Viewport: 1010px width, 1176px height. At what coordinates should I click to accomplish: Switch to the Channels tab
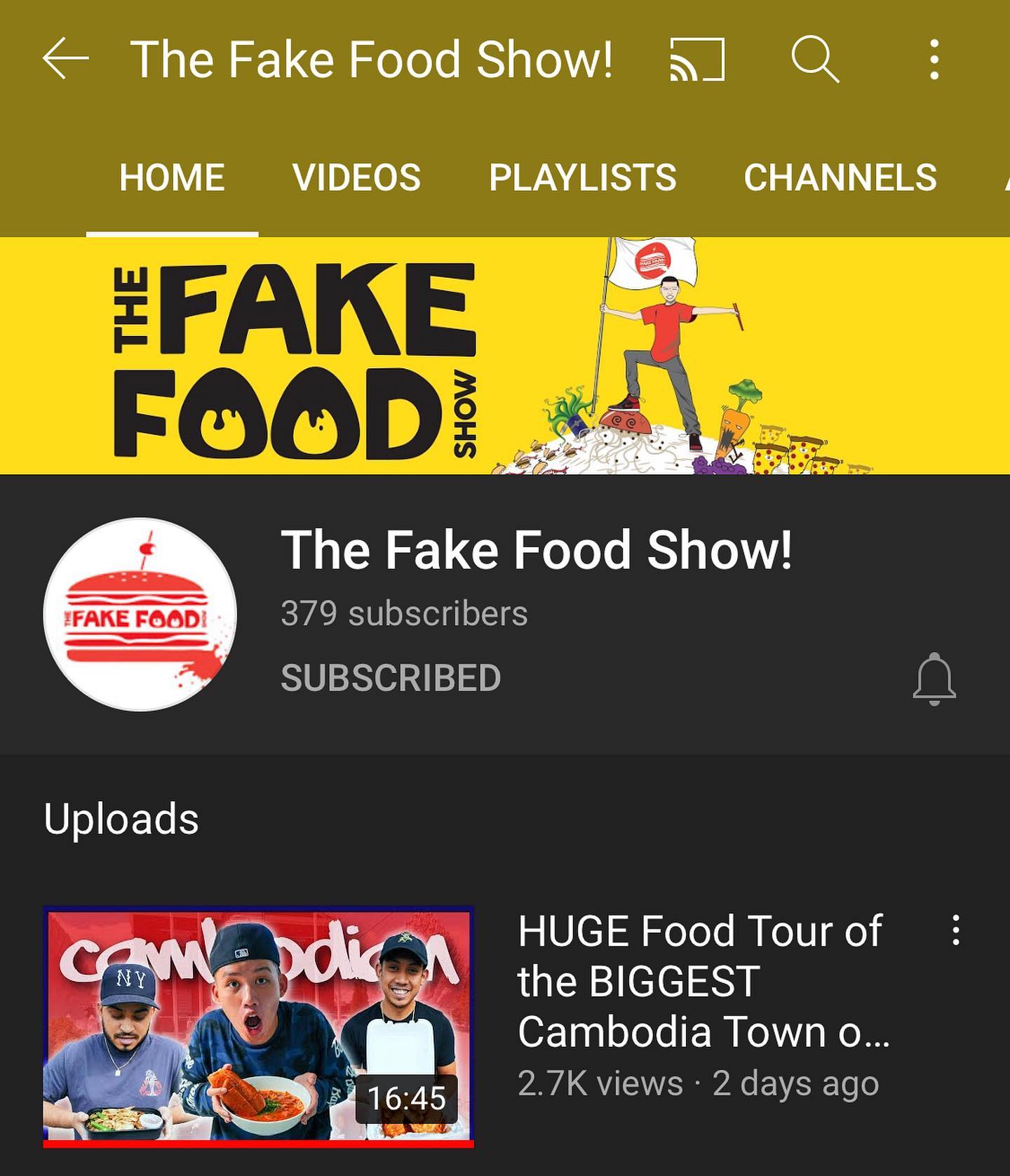(x=840, y=177)
